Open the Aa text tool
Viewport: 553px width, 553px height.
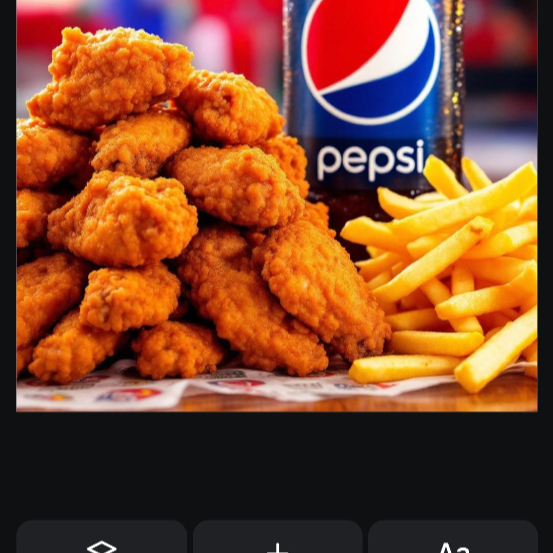tap(453, 537)
